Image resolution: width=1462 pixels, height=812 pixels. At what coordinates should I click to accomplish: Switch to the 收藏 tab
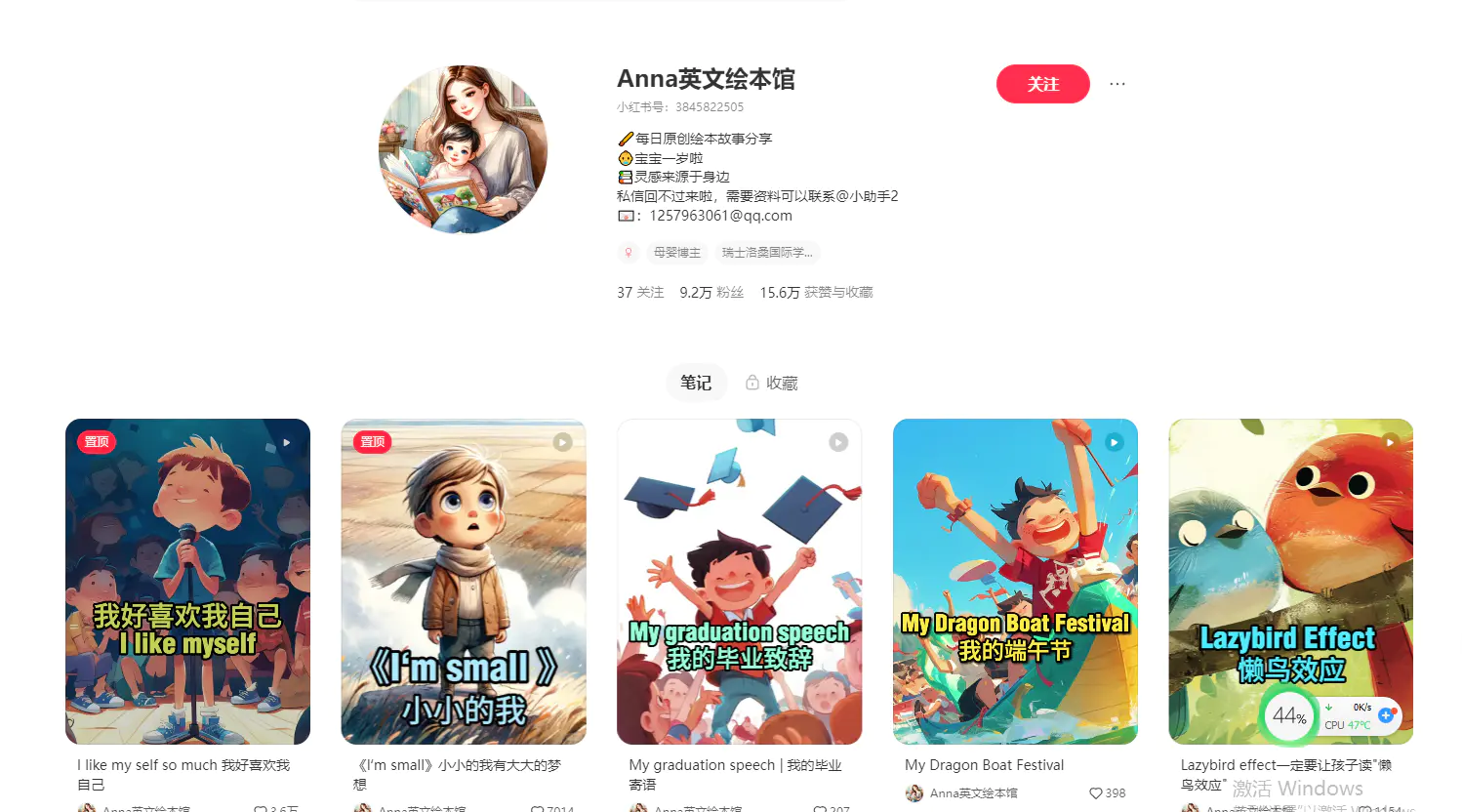[772, 383]
